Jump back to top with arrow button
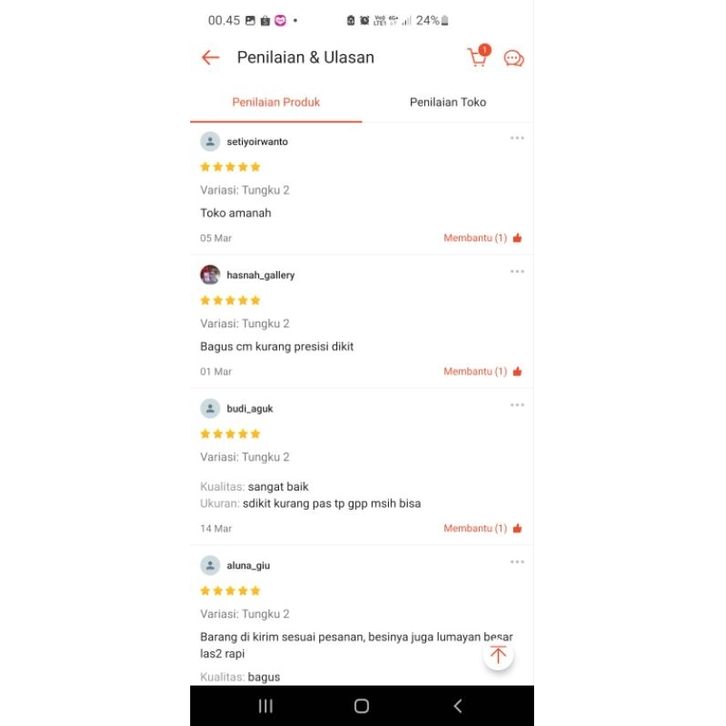The width and height of the screenshot is (726, 726). click(x=498, y=656)
